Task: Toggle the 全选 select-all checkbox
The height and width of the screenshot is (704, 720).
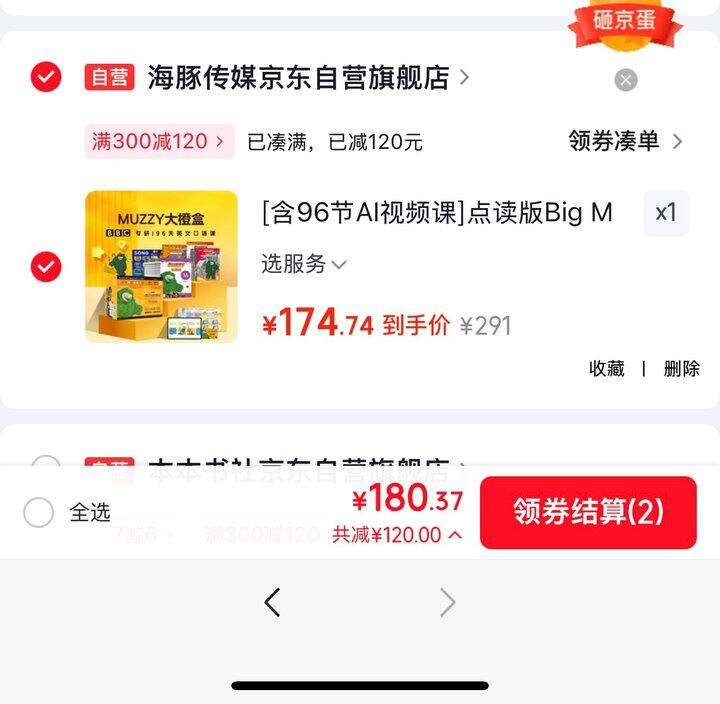Action: pyautogui.click(x=39, y=513)
